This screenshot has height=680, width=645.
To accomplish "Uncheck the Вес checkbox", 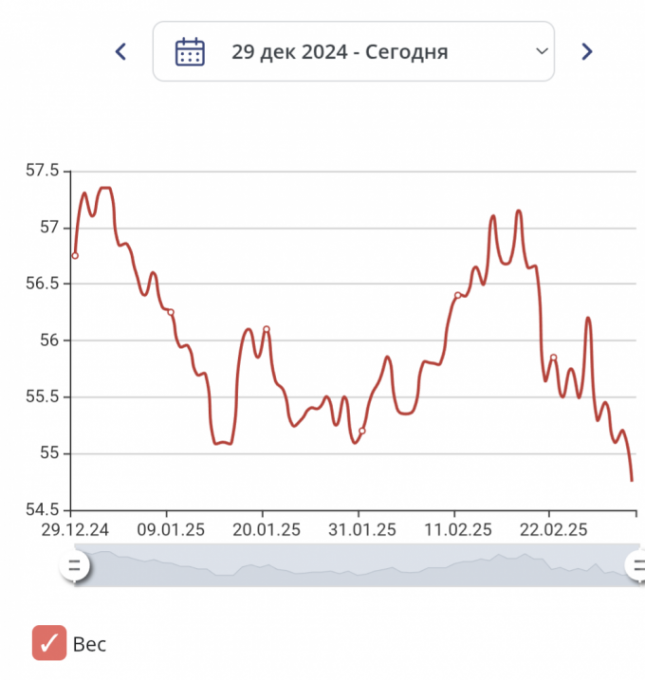I will pos(49,643).
